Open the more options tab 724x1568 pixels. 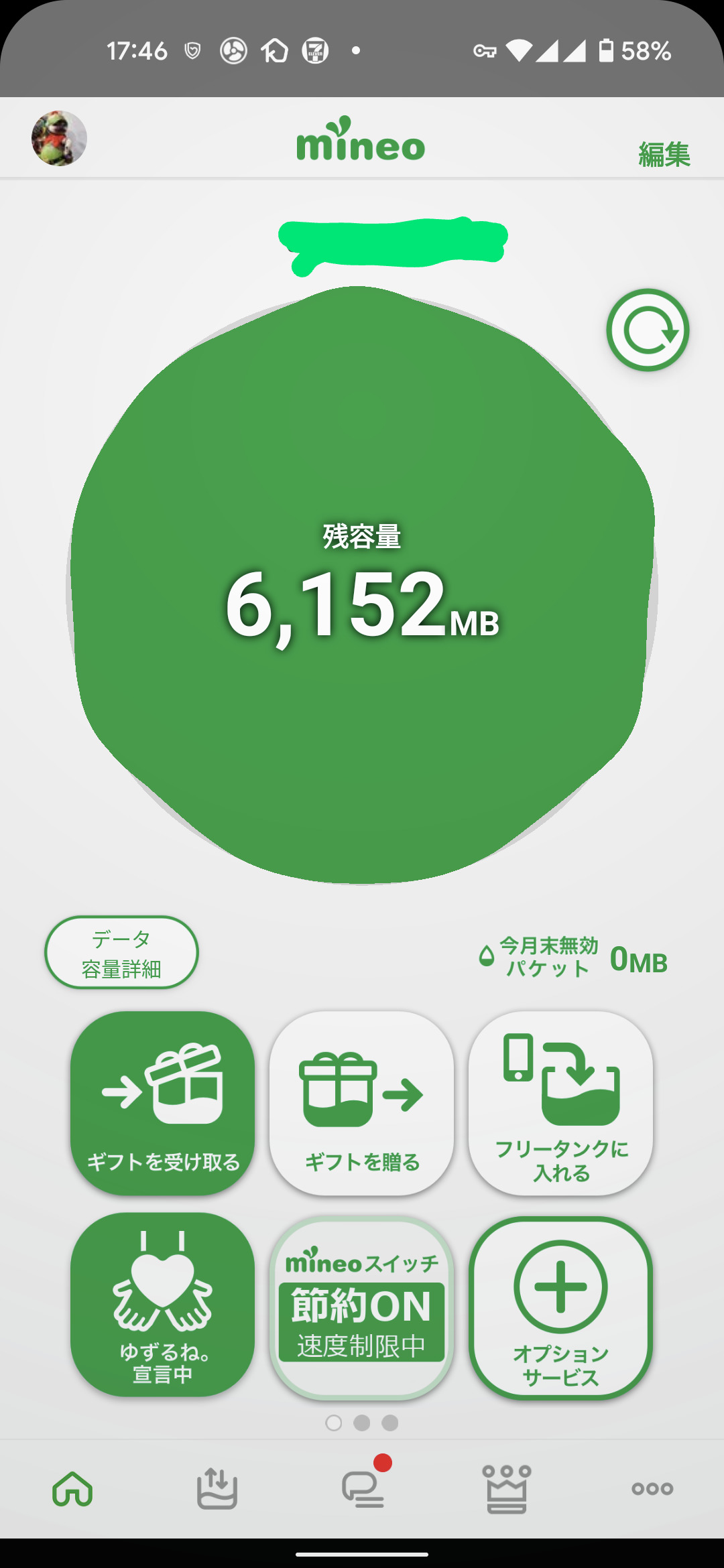click(652, 1489)
